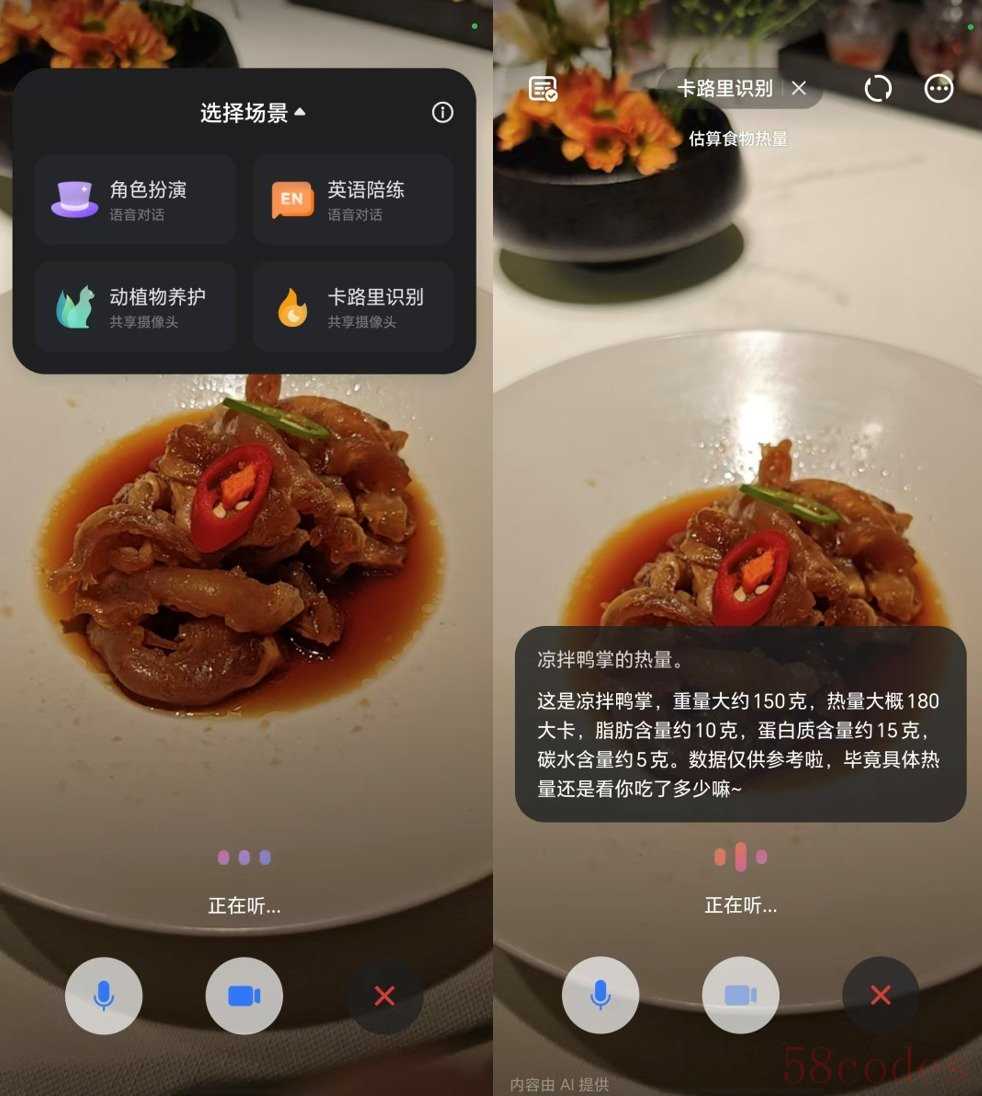Screen dimensions: 982x1096
Task: Turn off the camera below the calorie answer
Action: pyautogui.click(x=740, y=995)
